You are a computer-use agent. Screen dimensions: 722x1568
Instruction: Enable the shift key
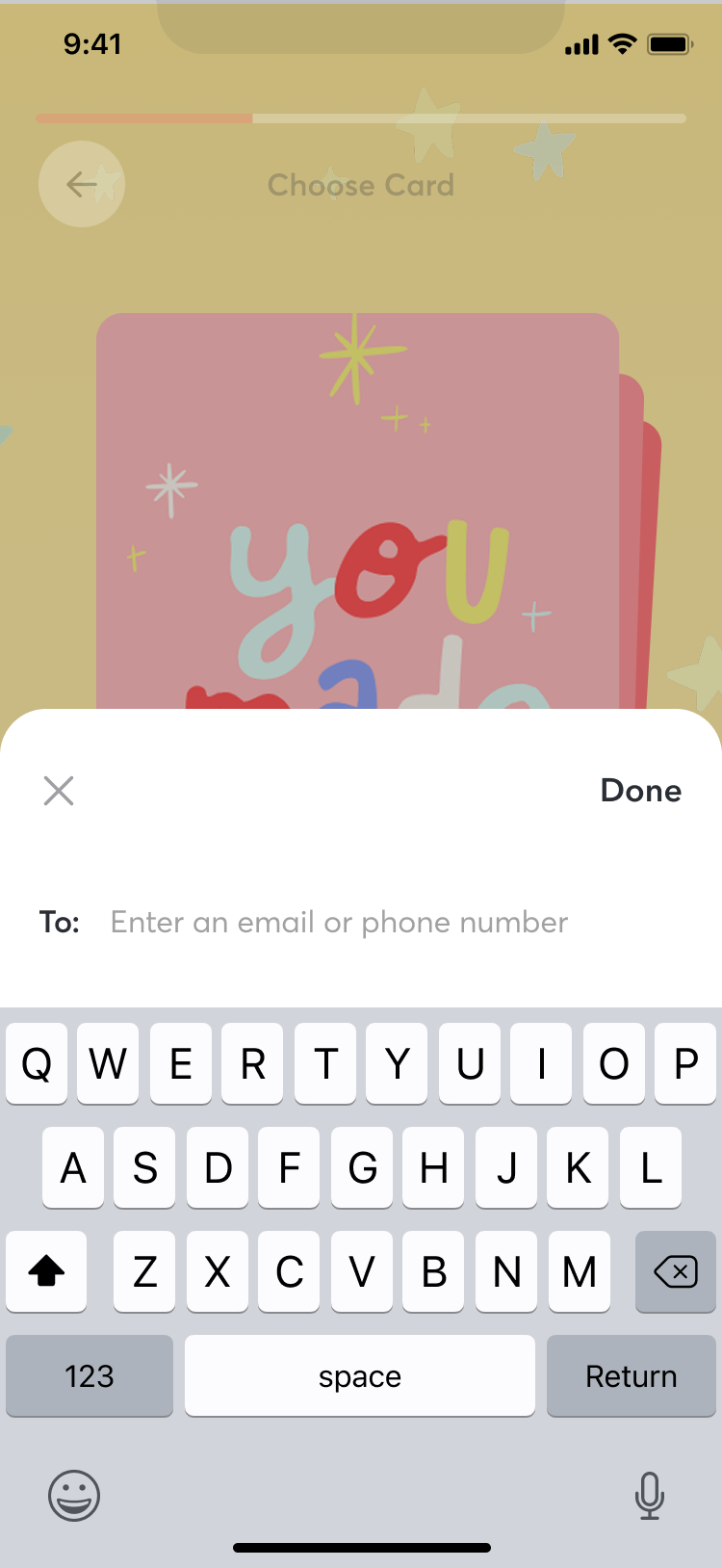pos(46,1272)
